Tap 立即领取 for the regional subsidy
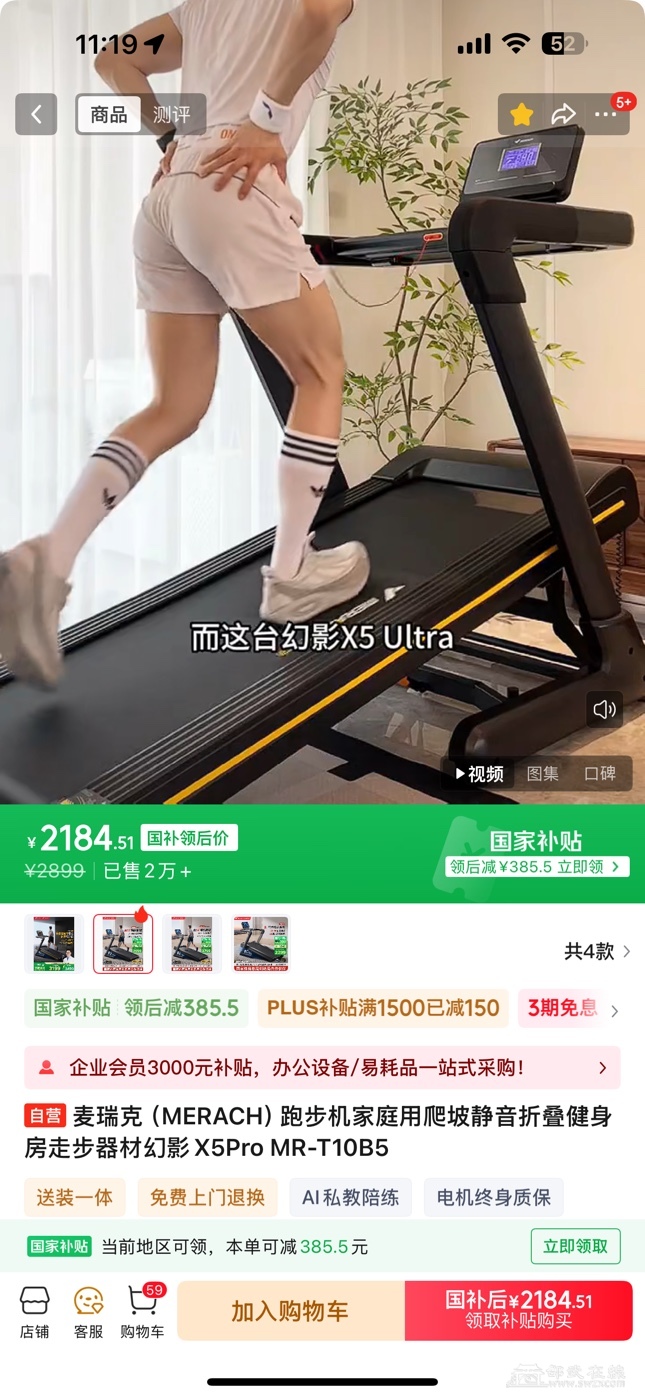The width and height of the screenshot is (645, 1398). pos(575,1246)
